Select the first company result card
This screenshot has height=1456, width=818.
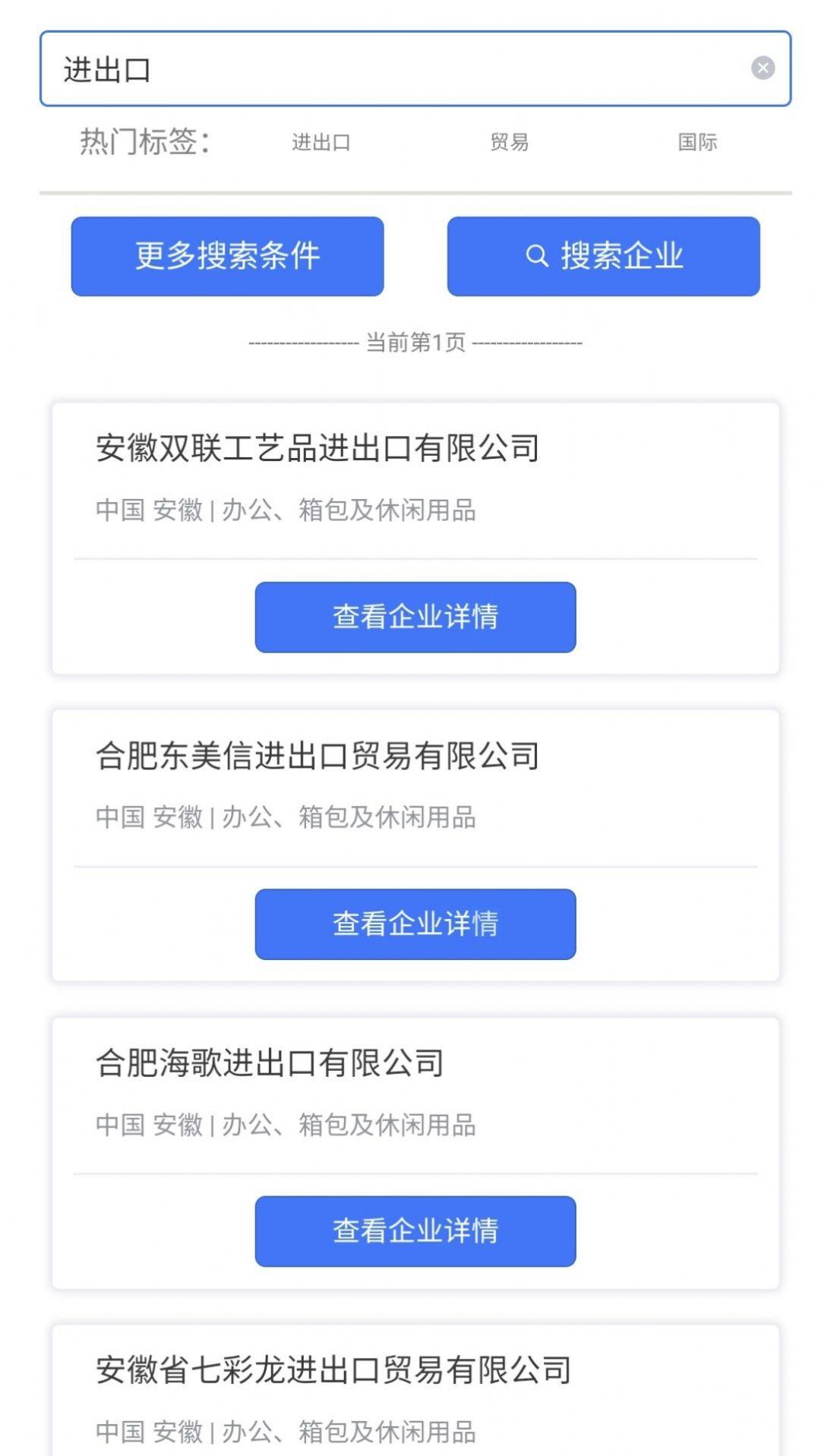(x=415, y=536)
